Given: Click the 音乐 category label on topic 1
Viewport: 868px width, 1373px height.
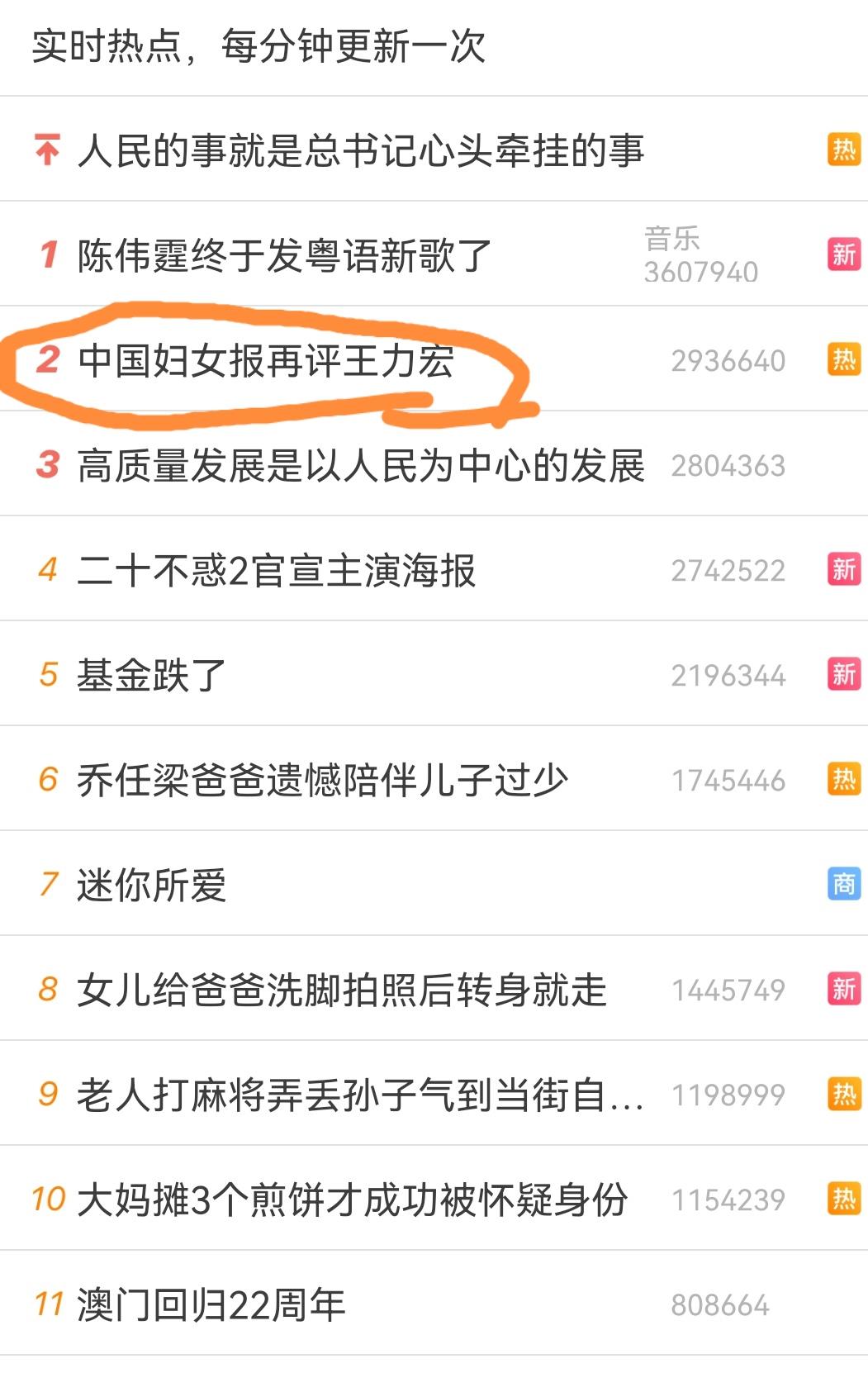Looking at the screenshot, I should [x=671, y=238].
